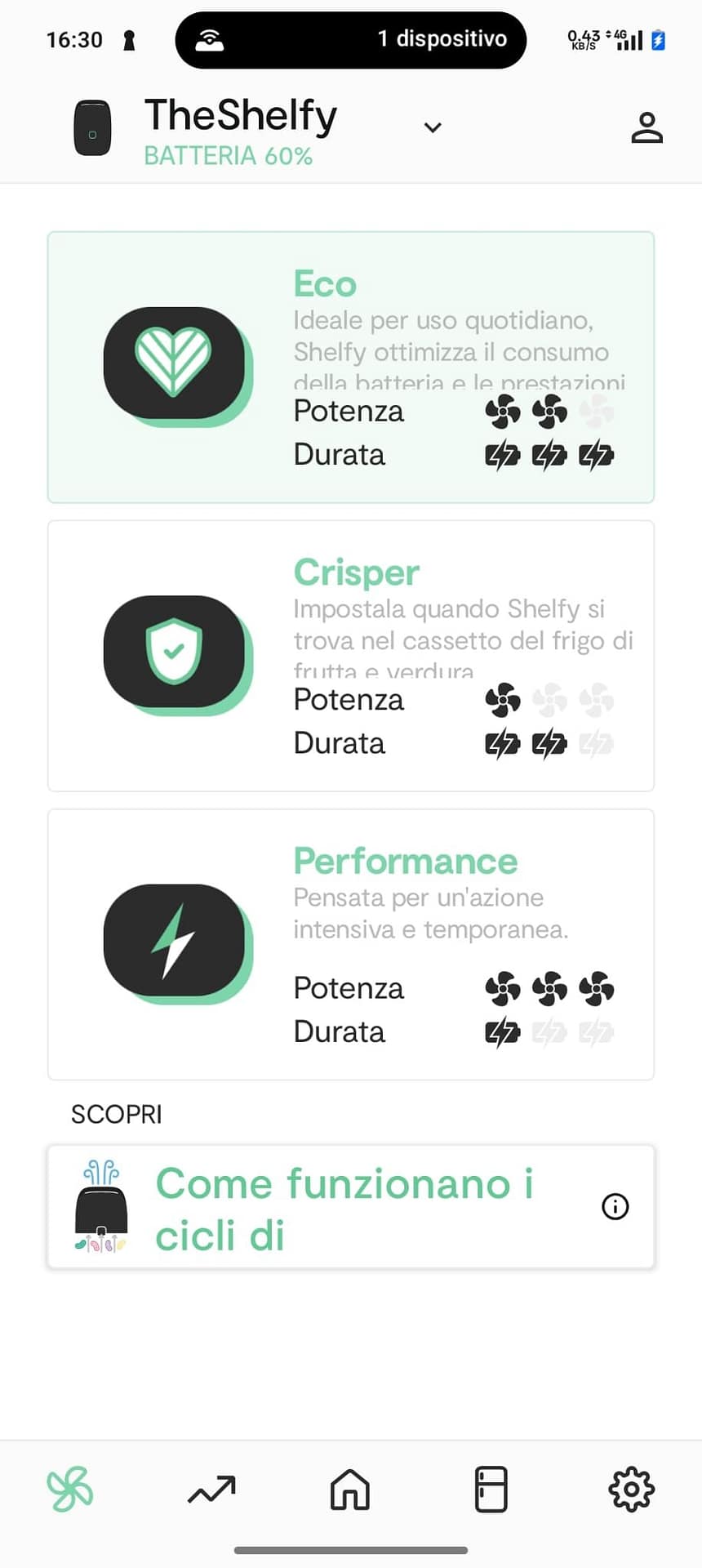Choose the Crisper mode card

pyautogui.click(x=351, y=656)
